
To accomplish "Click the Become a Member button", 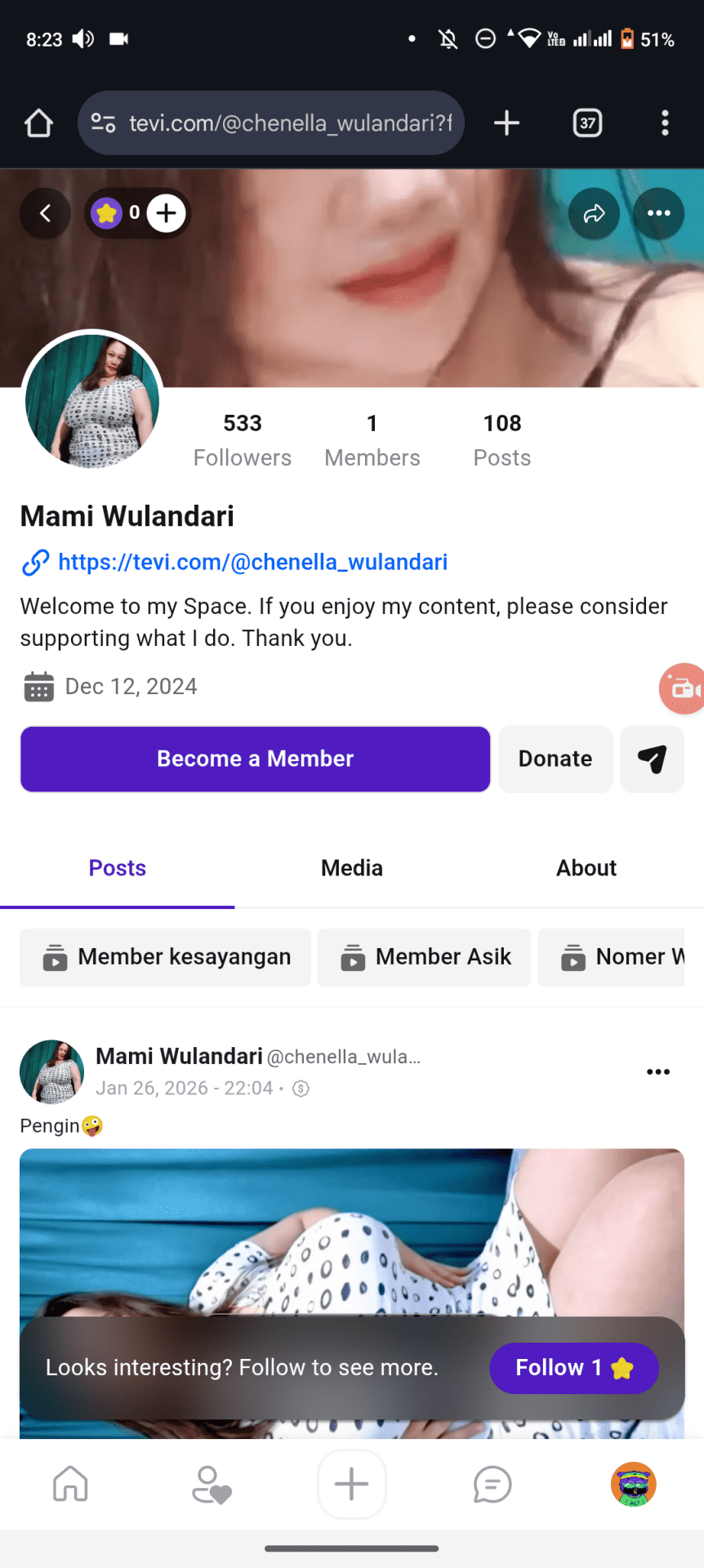I will click(x=255, y=759).
